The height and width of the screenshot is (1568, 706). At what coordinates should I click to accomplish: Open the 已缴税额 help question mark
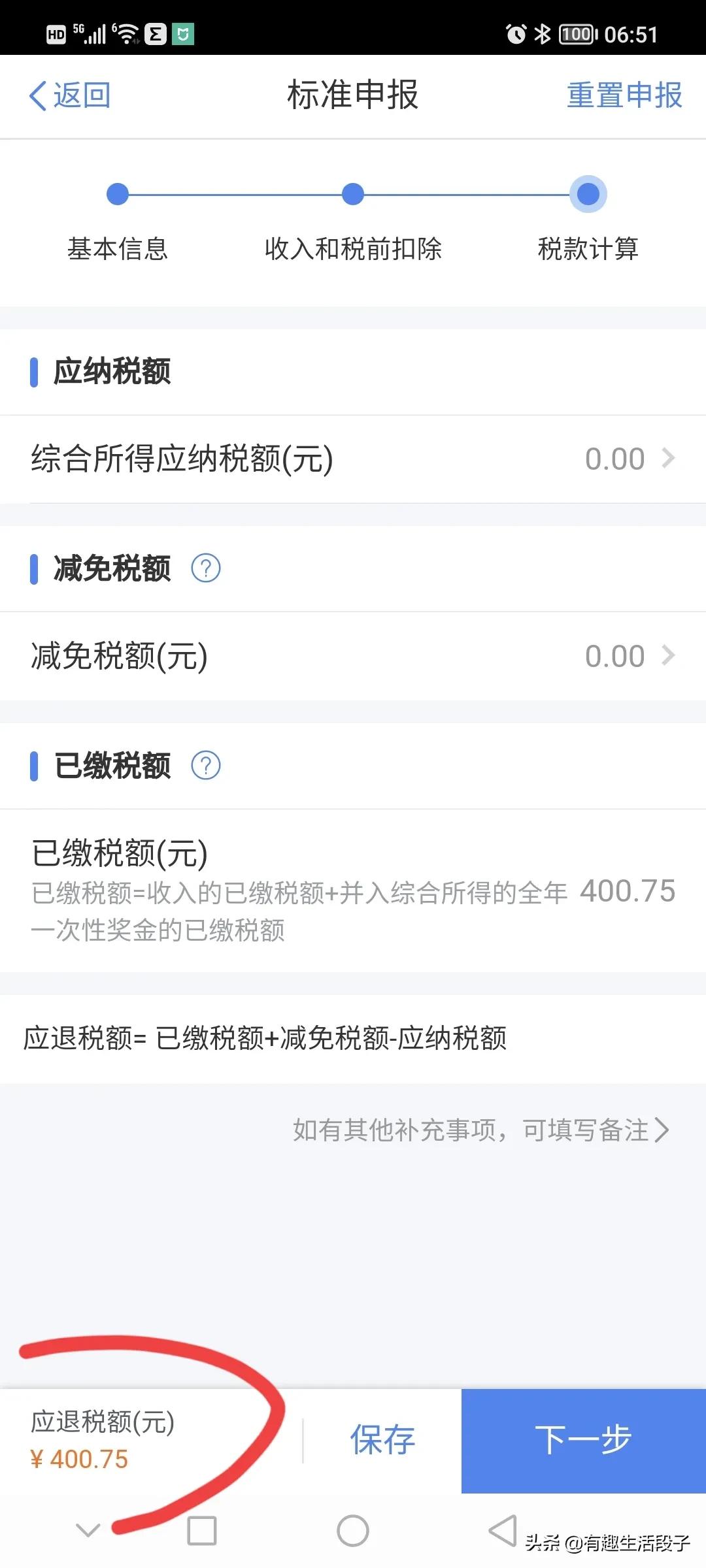(x=206, y=764)
